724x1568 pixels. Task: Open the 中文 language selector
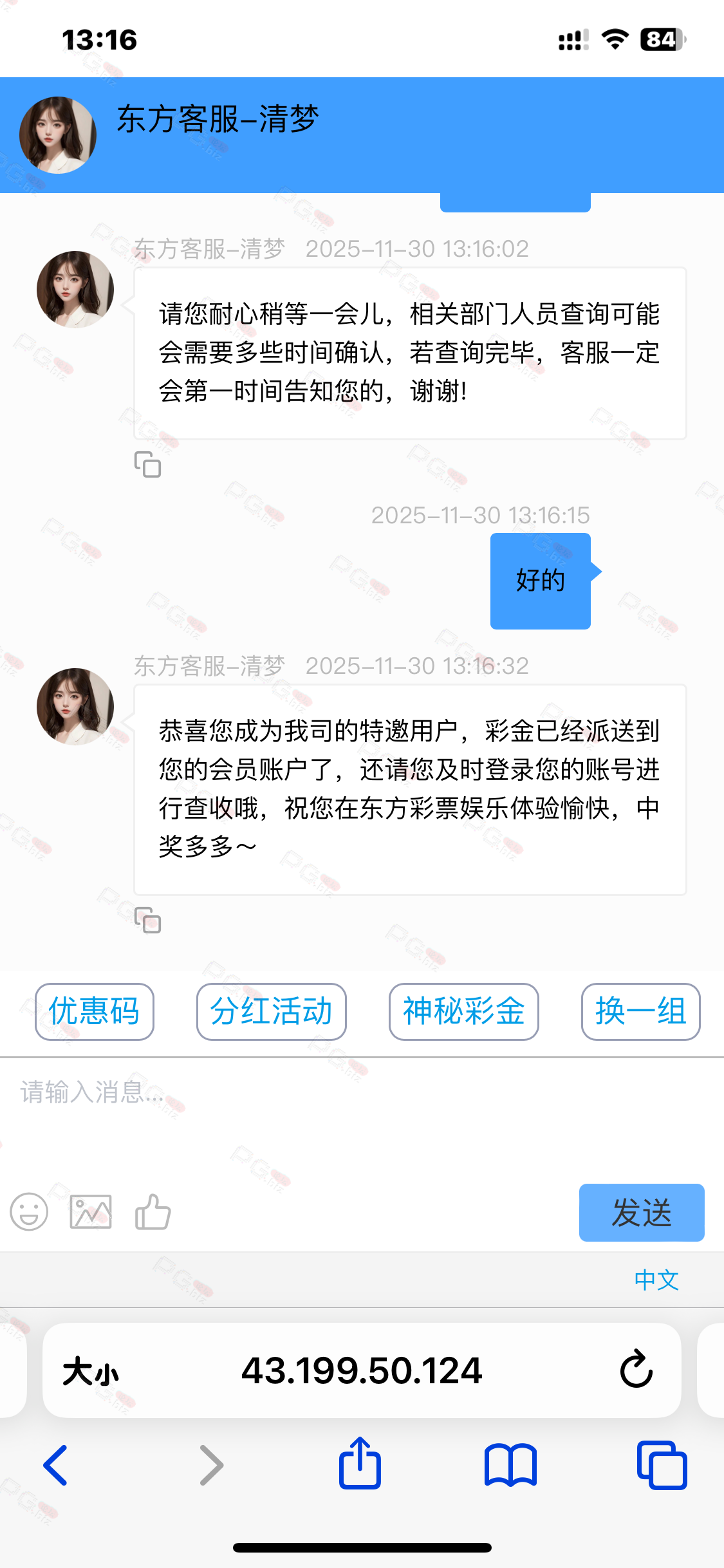coord(656,1280)
